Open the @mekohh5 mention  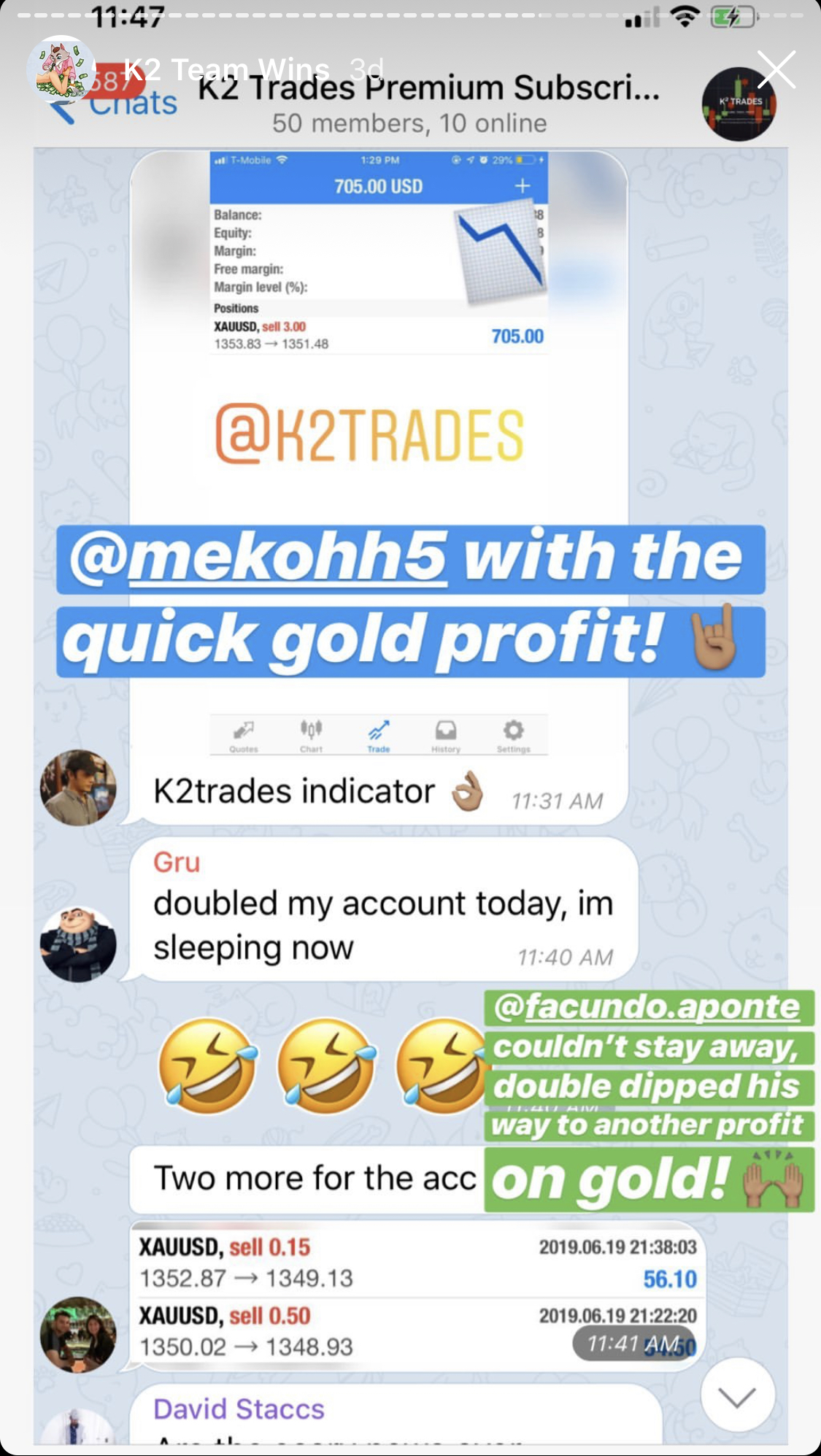[286, 559]
